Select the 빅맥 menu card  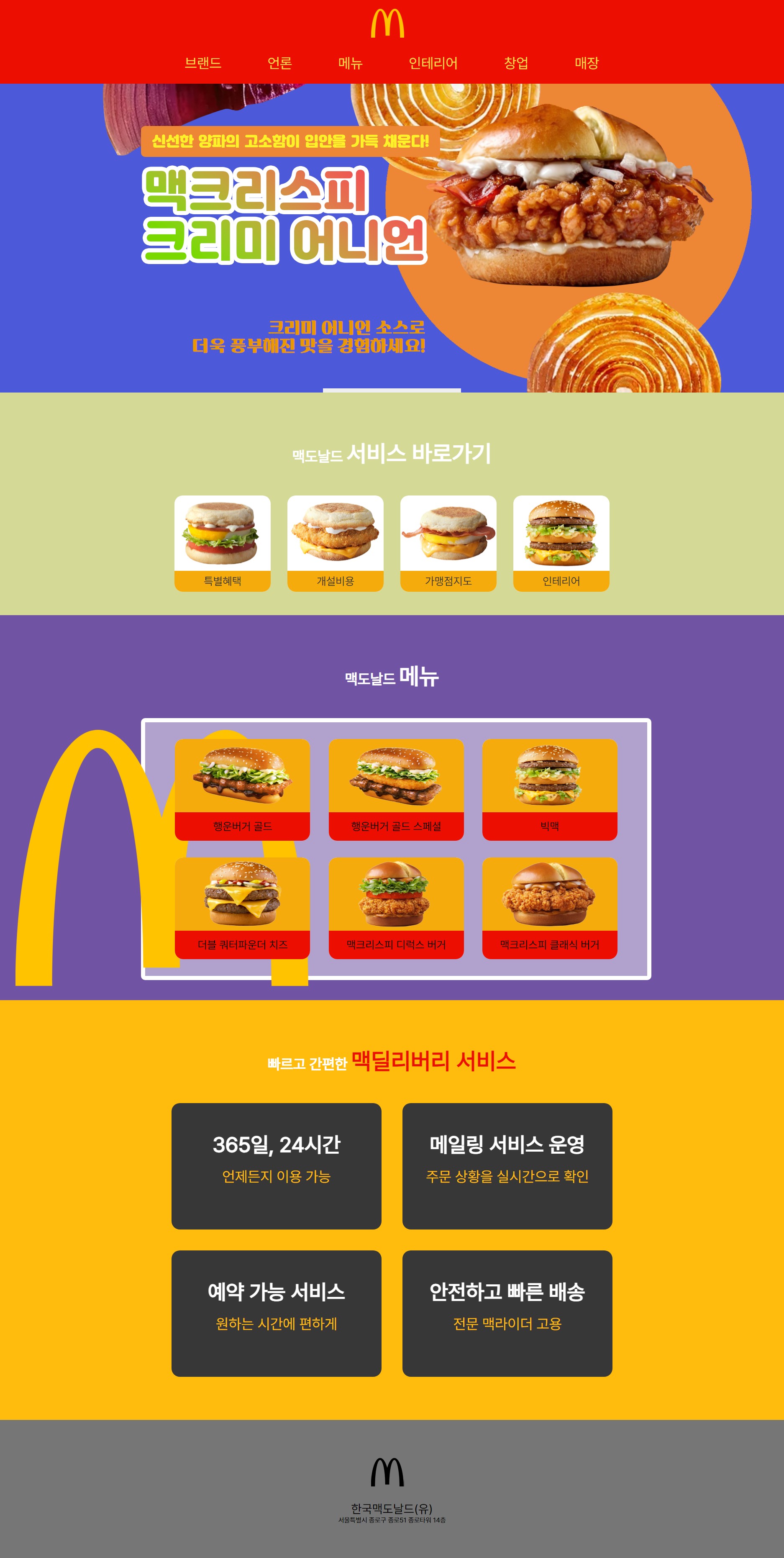point(550,789)
